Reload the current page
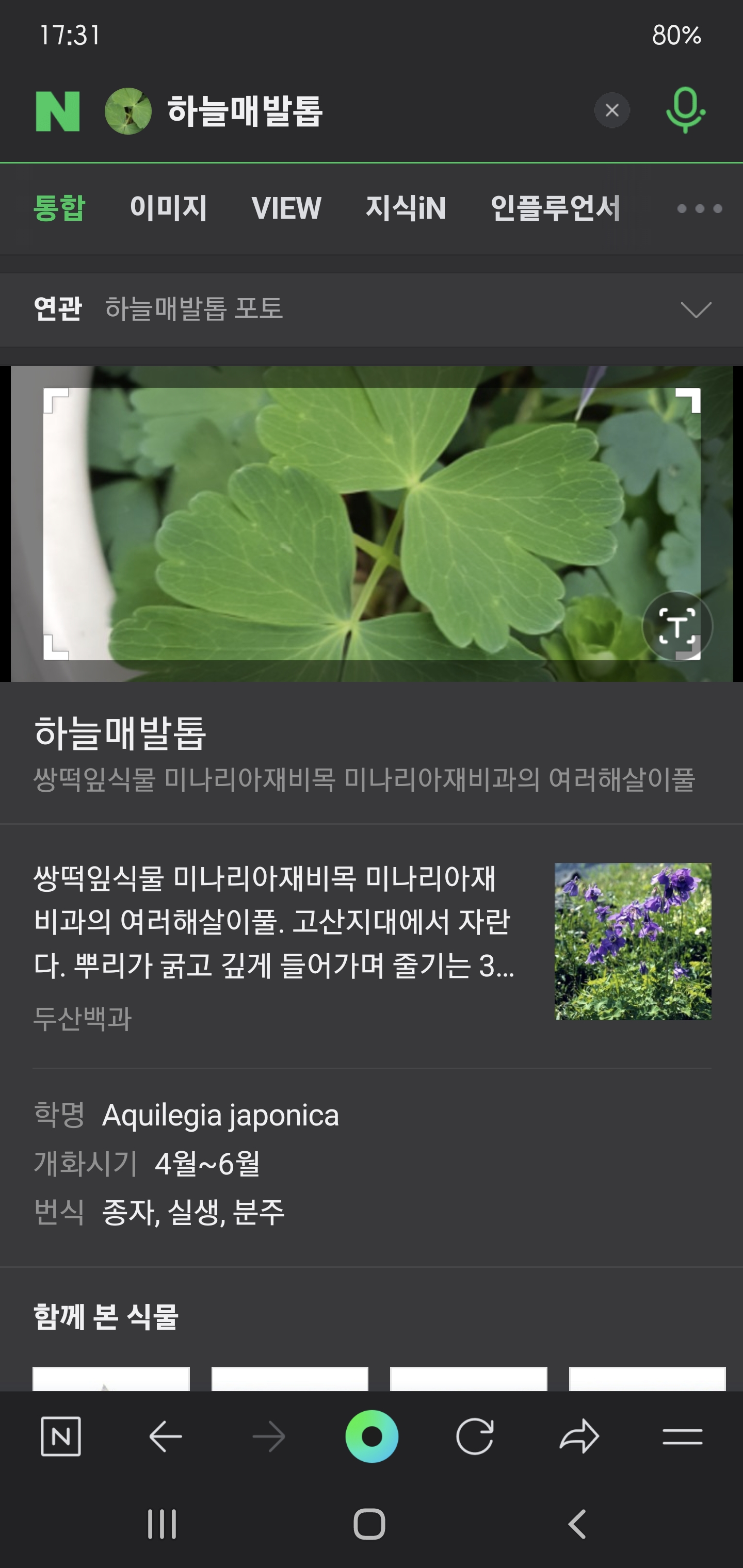 click(475, 1436)
